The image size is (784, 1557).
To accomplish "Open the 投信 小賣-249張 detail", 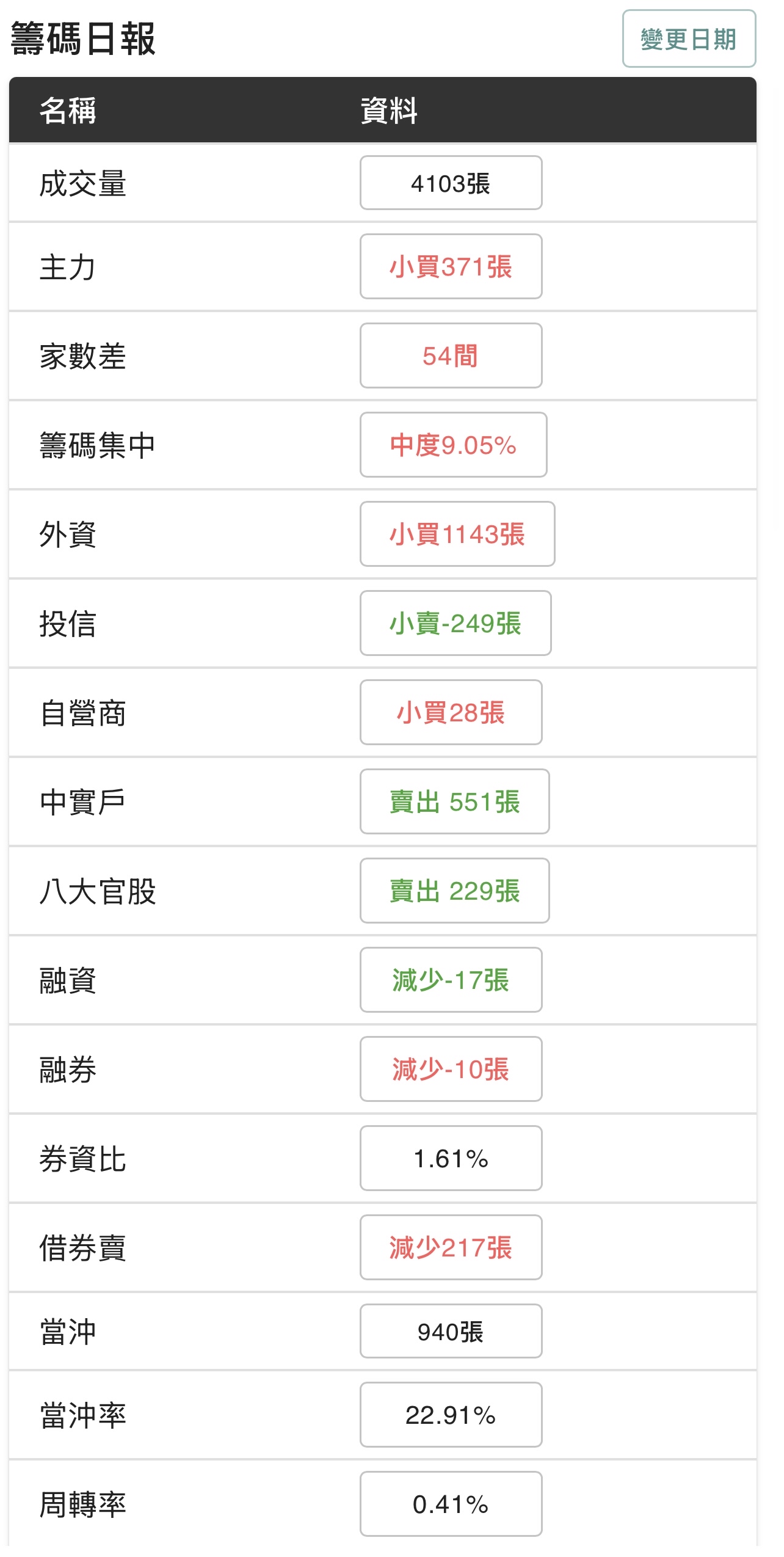I will pos(455,623).
